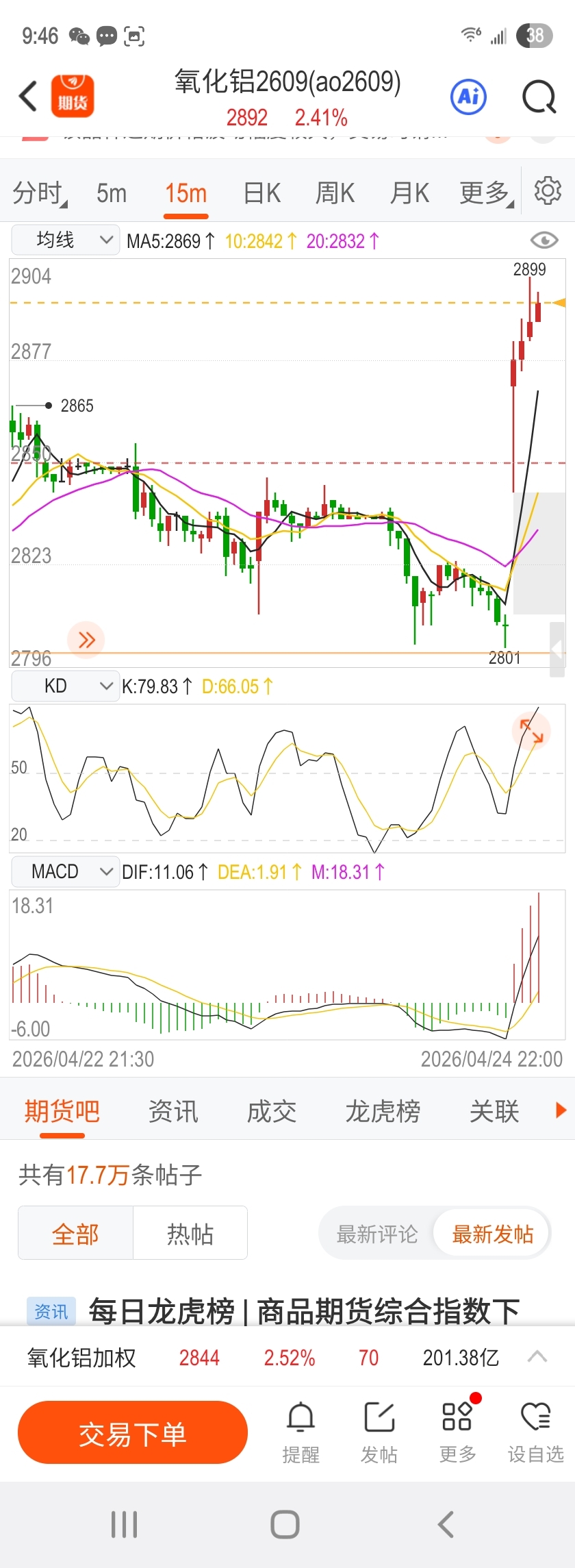The image size is (575, 1568).
Task: Open the KD indicator dropdown
Action: tap(66, 686)
